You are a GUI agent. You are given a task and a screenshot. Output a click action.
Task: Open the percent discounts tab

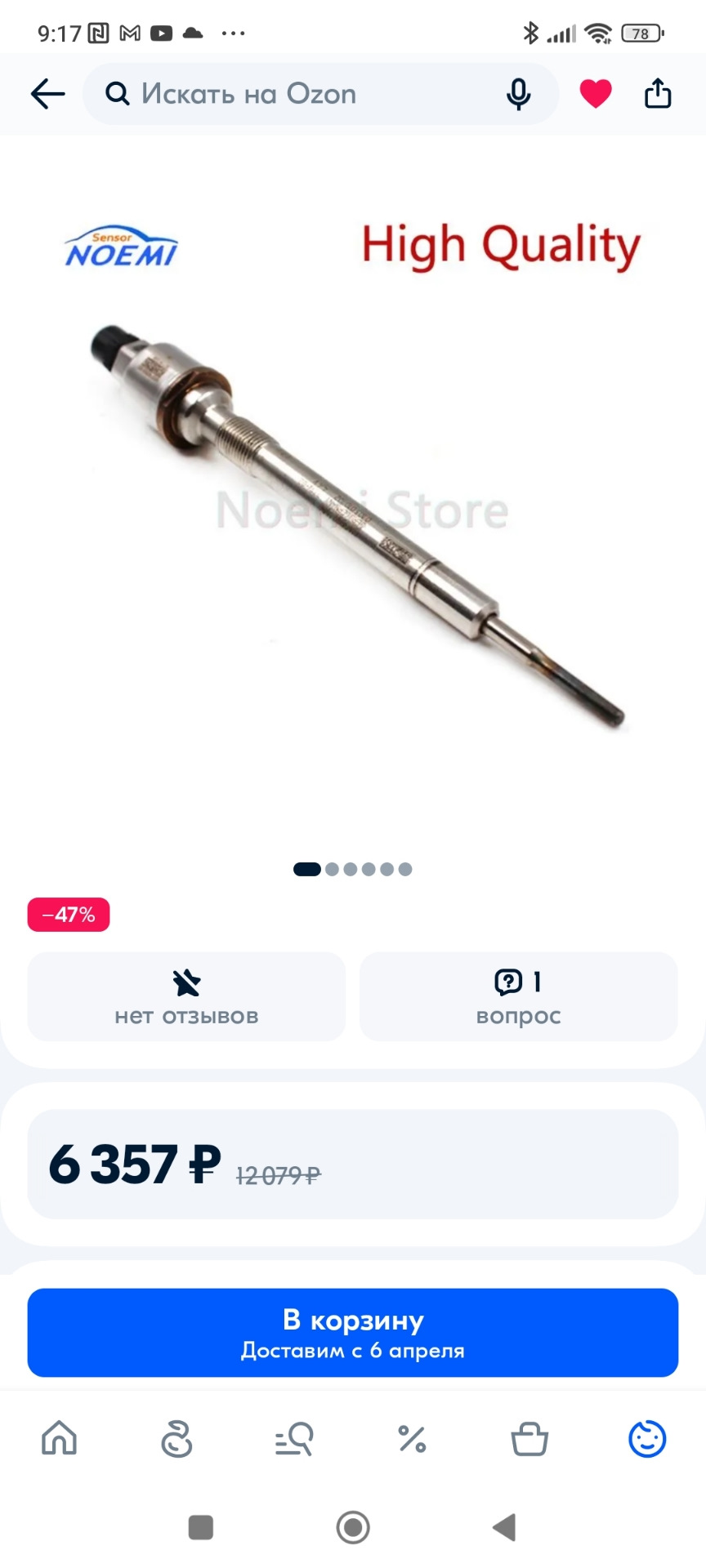(412, 1438)
